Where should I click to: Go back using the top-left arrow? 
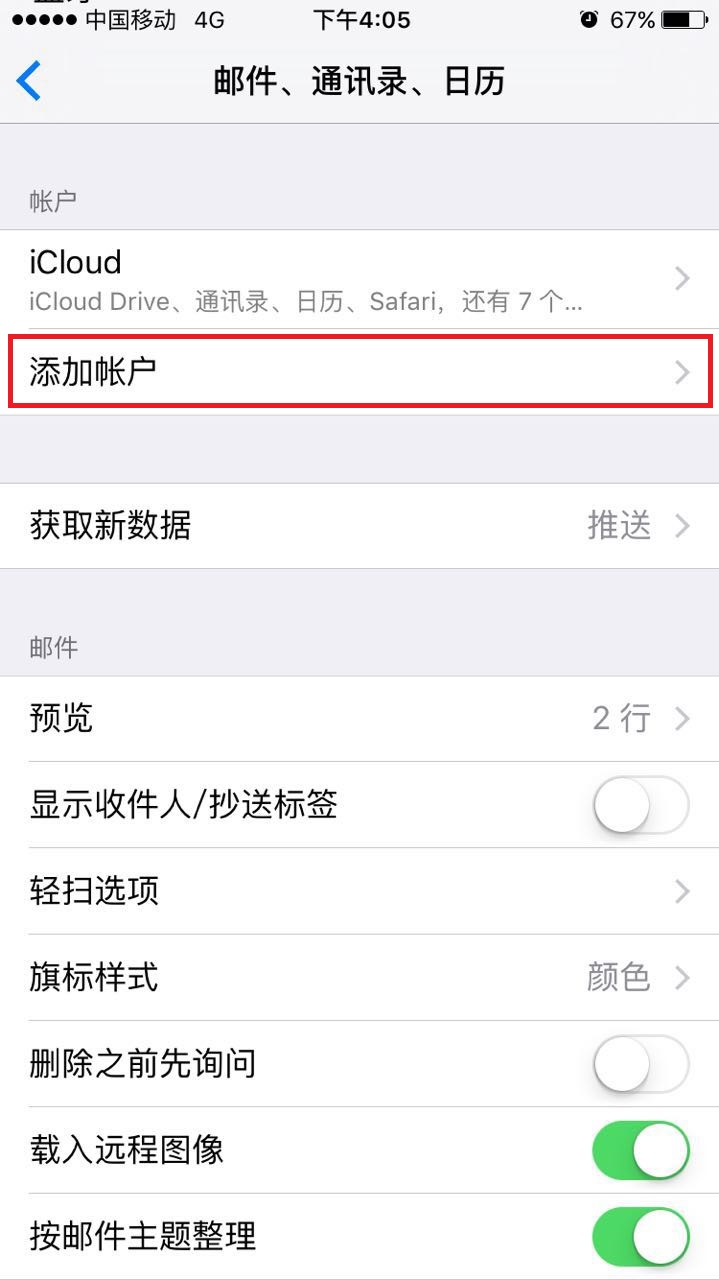pos(30,80)
